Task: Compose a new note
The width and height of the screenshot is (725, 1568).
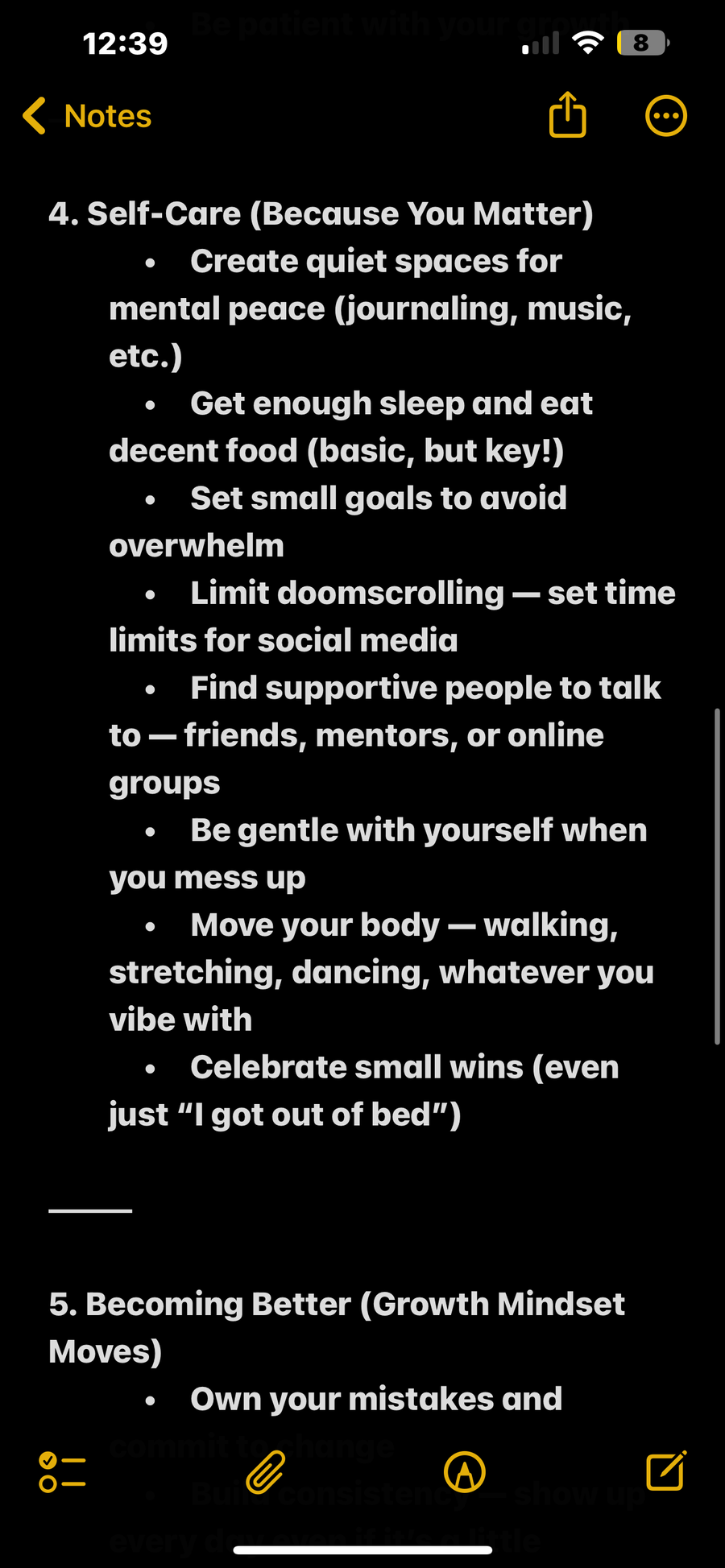Action: pyautogui.click(x=666, y=1471)
